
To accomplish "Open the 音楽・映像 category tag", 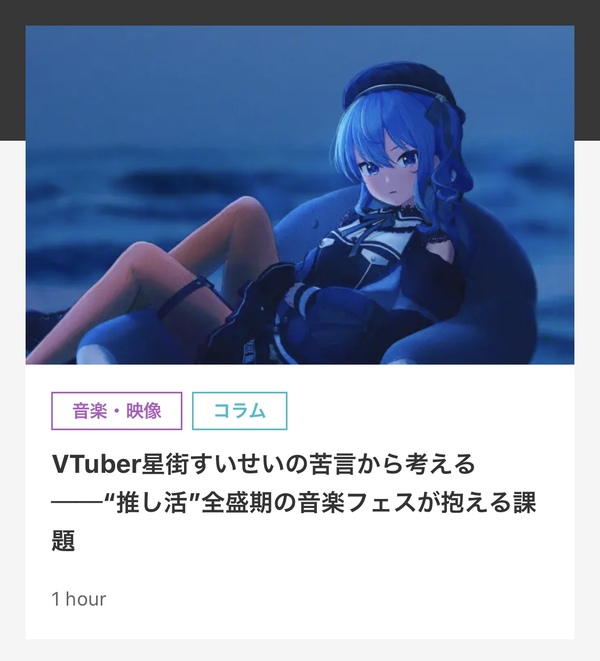I will point(116,411).
